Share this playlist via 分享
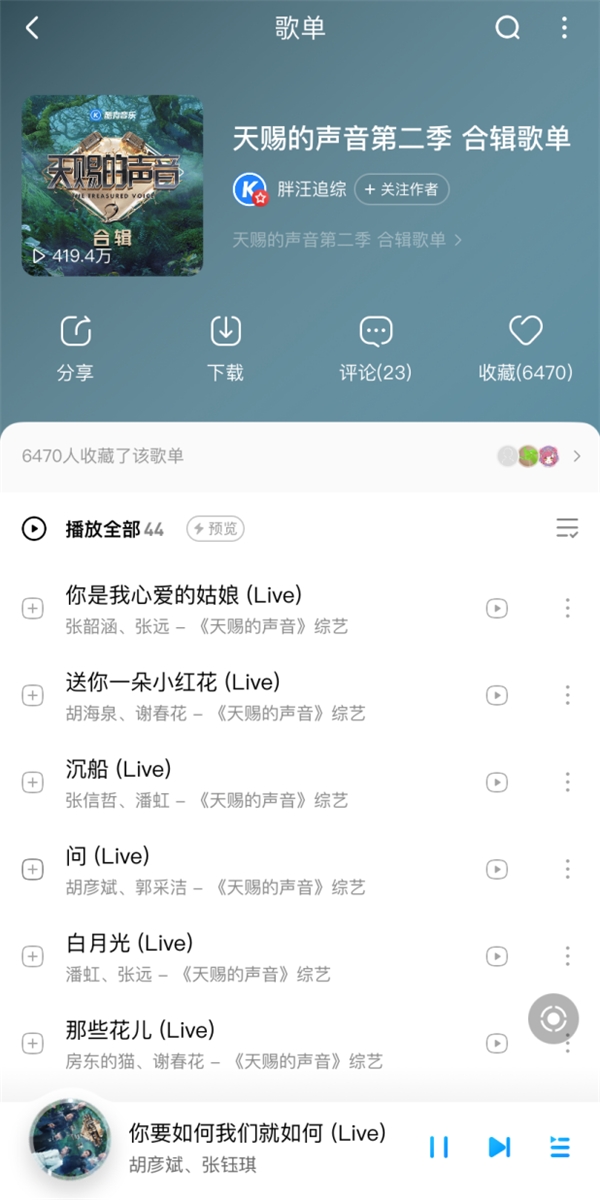 [x=75, y=348]
